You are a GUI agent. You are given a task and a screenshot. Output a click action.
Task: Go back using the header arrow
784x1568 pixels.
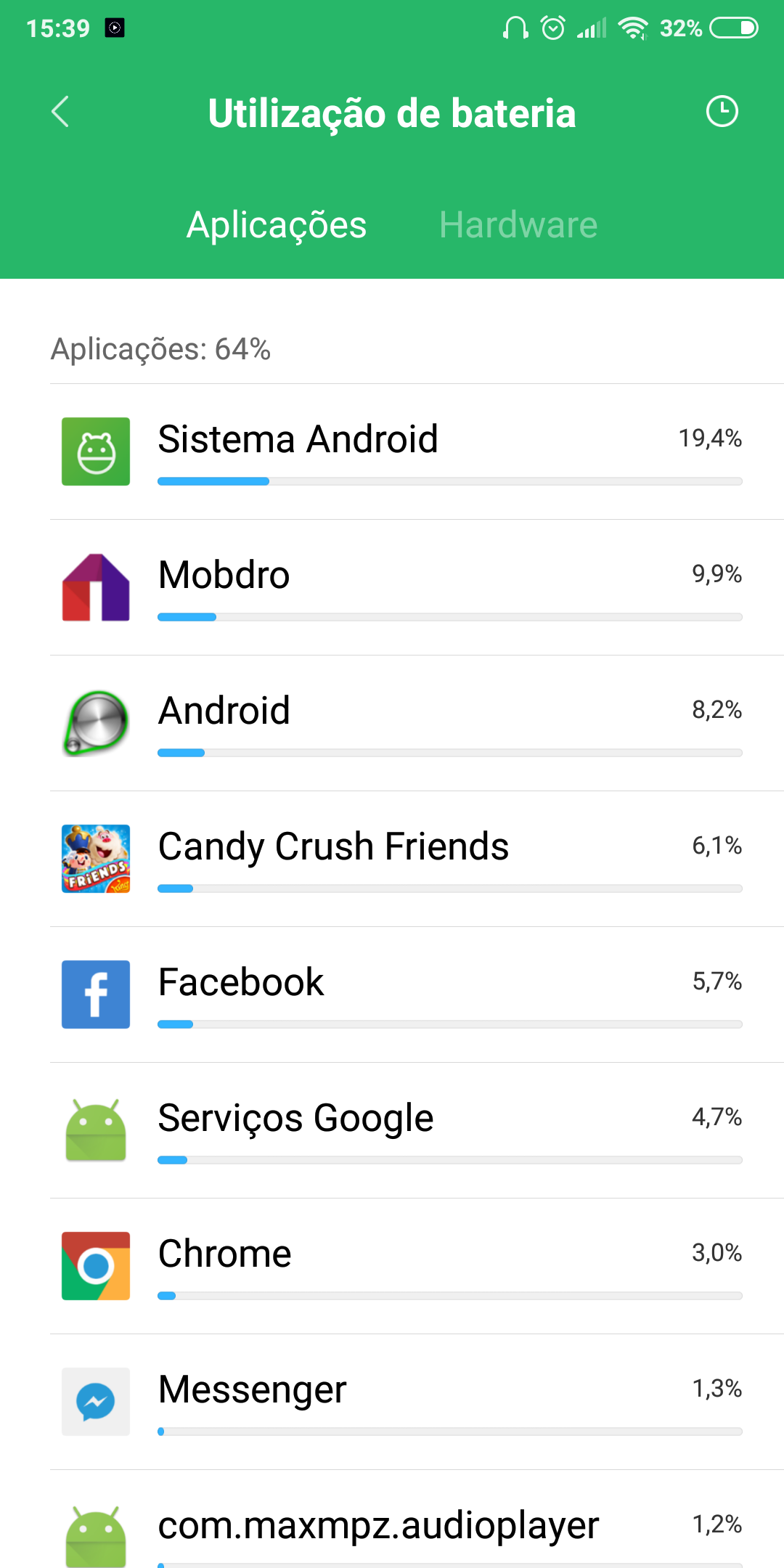(x=60, y=112)
